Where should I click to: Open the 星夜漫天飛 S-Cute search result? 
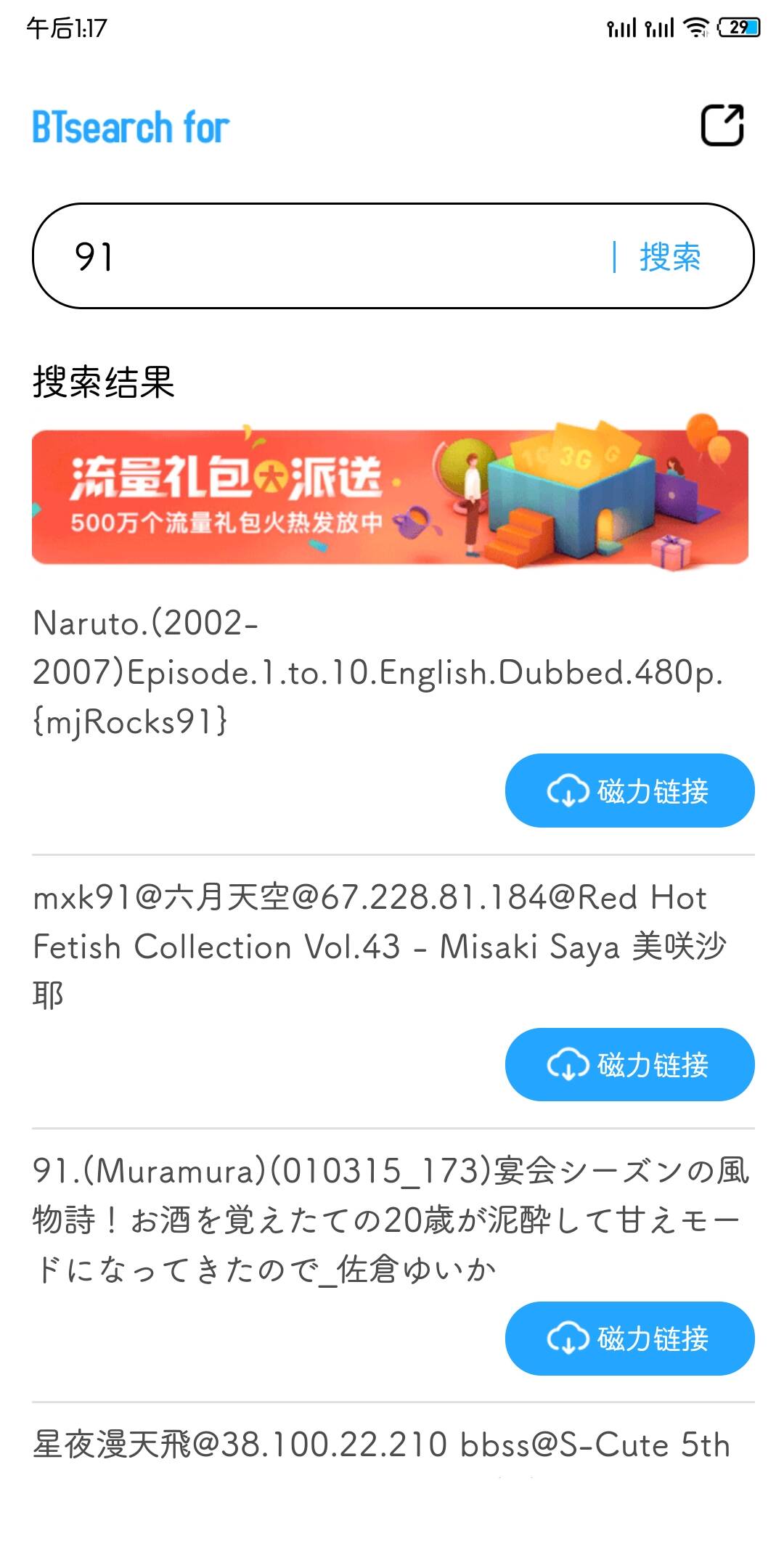click(381, 1445)
